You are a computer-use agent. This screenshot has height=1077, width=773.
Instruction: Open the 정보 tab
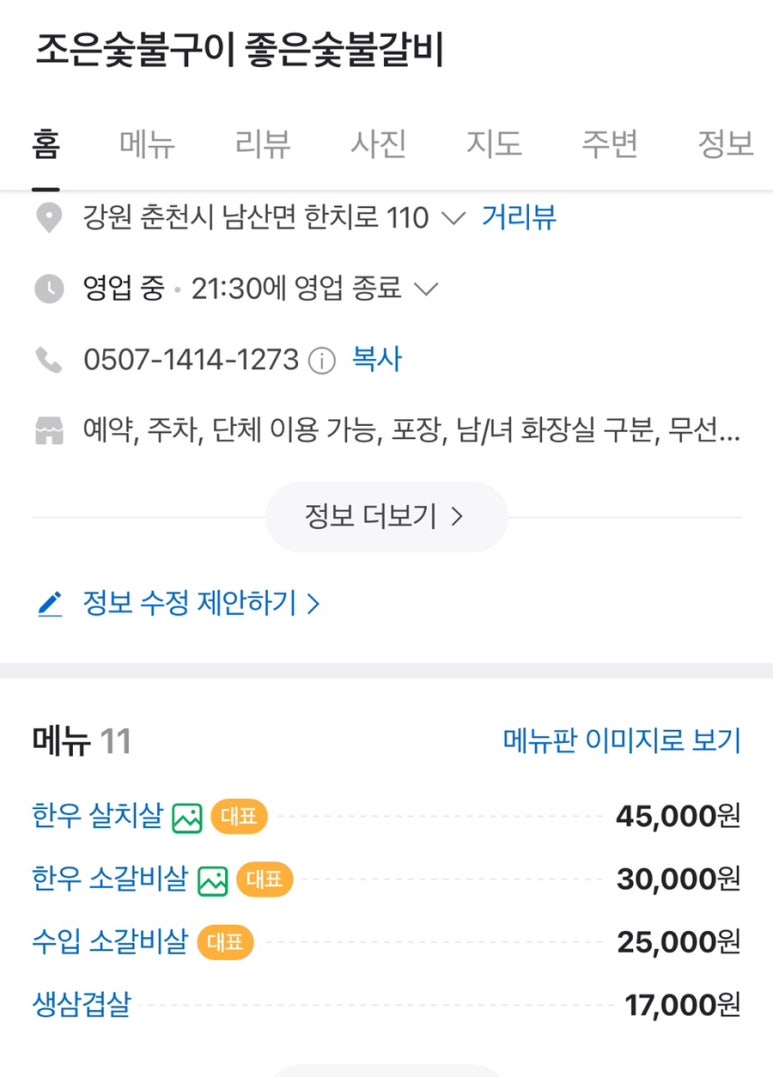[x=725, y=145]
